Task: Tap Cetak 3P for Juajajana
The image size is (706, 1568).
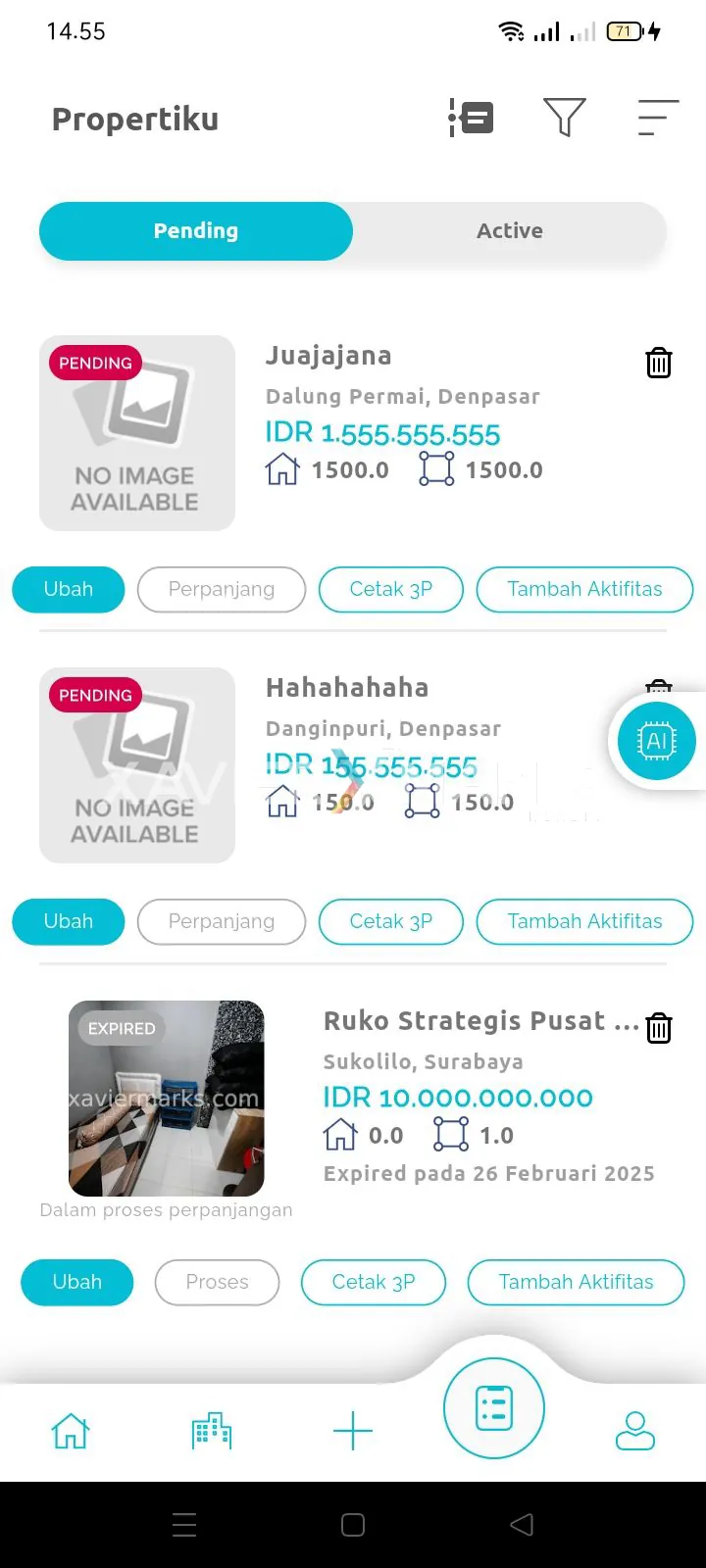Action: 390,589
